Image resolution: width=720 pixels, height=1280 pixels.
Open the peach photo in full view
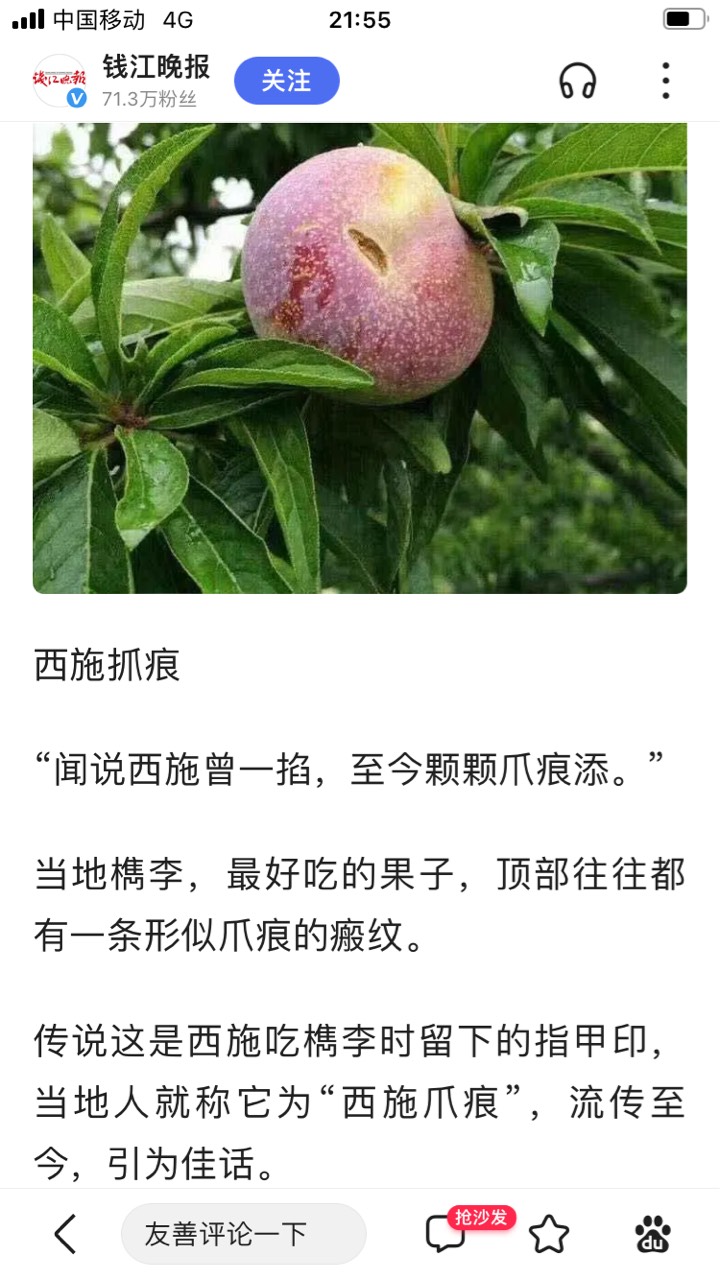pos(360,357)
